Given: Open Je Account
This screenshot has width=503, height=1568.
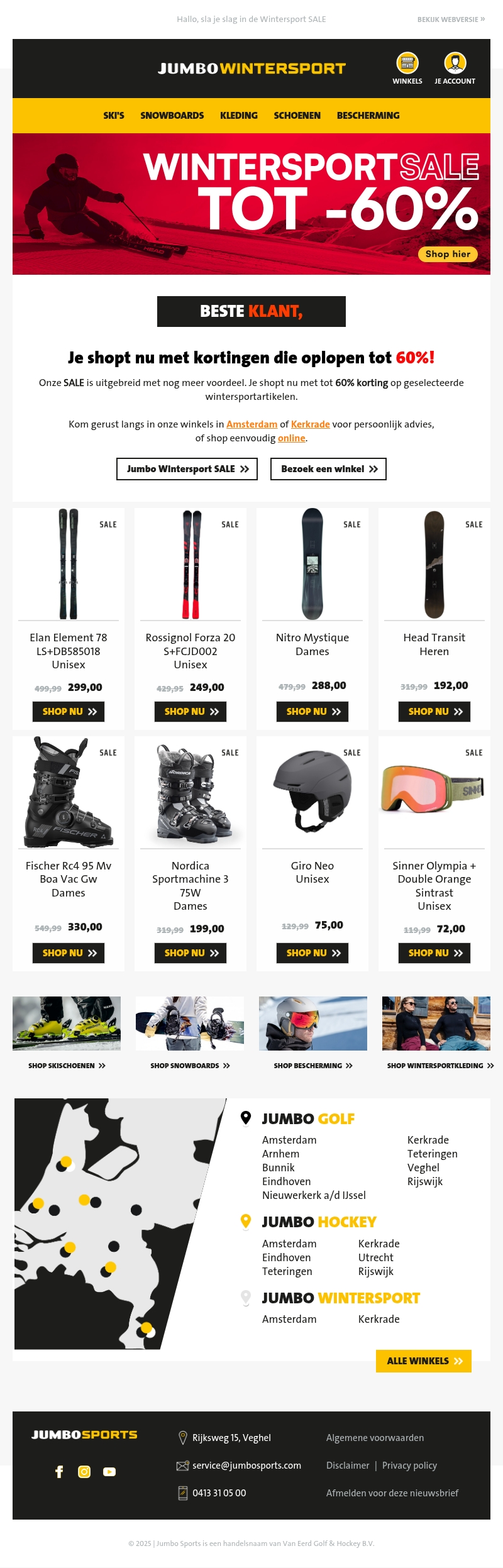Looking at the screenshot, I should (455, 63).
